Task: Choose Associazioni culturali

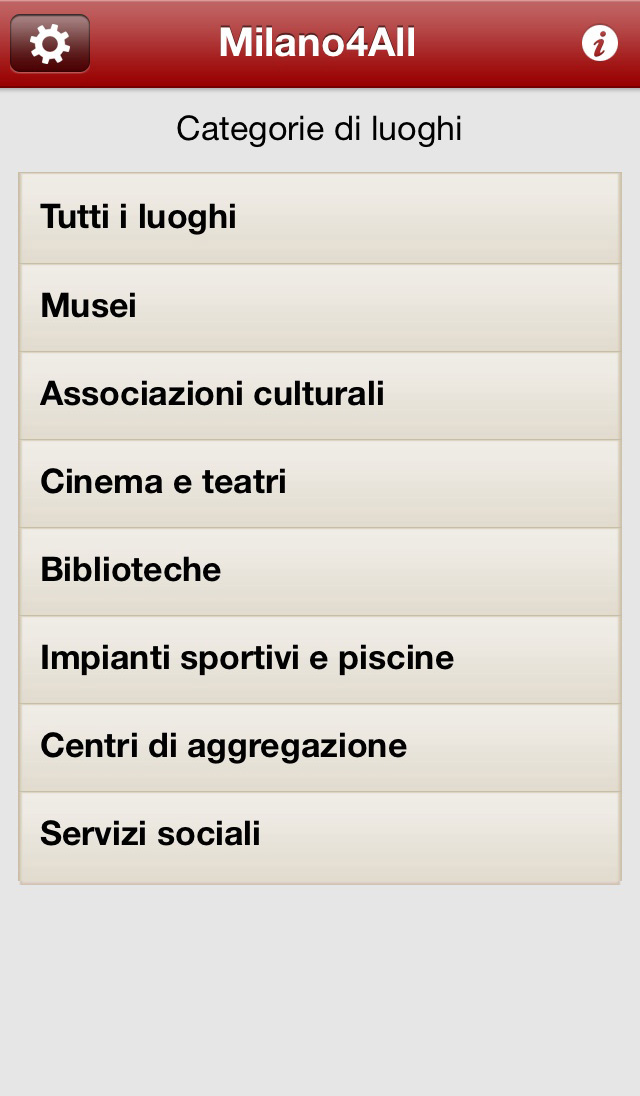Action: (x=320, y=396)
